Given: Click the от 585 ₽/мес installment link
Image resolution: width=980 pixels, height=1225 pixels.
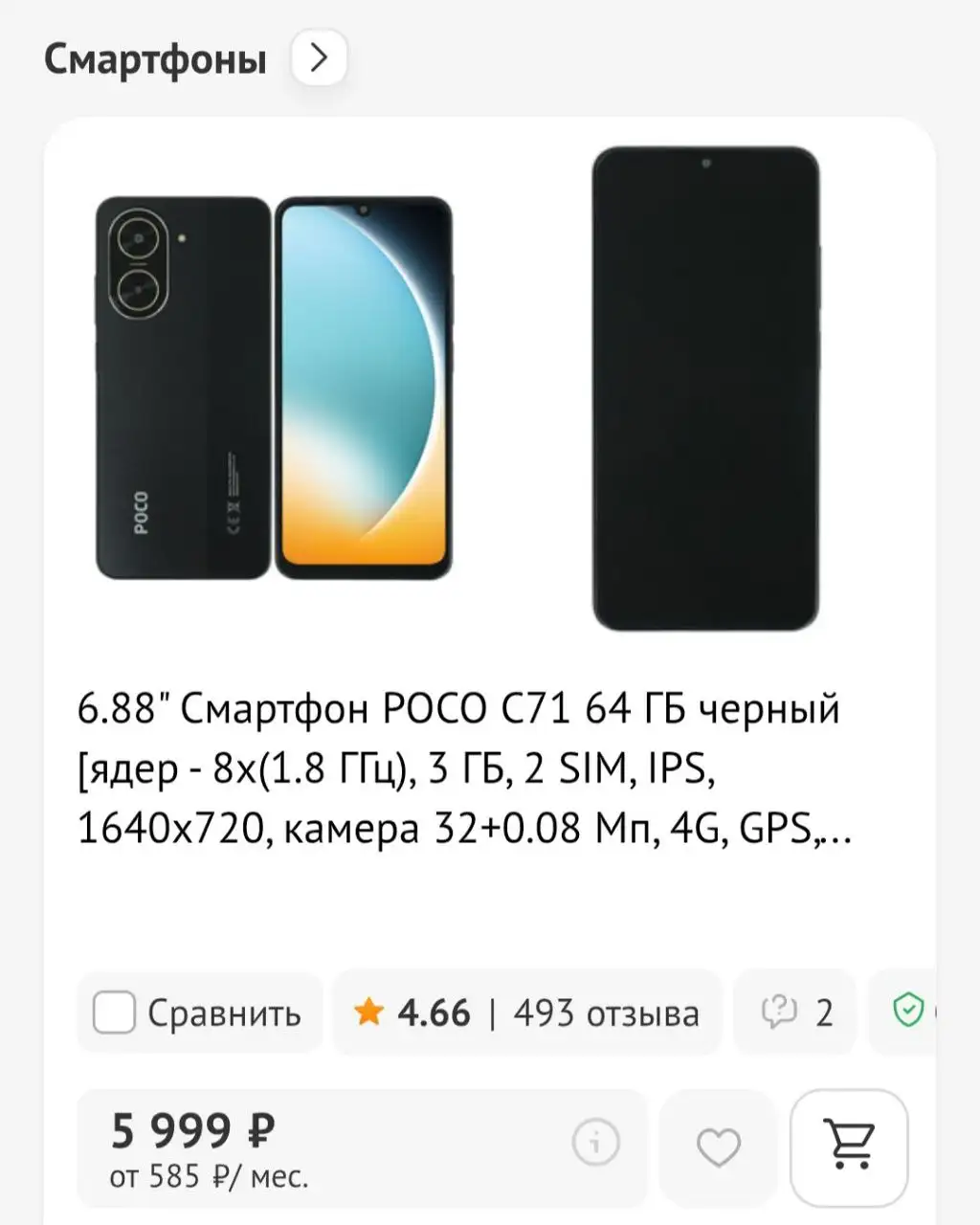Looking at the screenshot, I should (x=209, y=1177).
